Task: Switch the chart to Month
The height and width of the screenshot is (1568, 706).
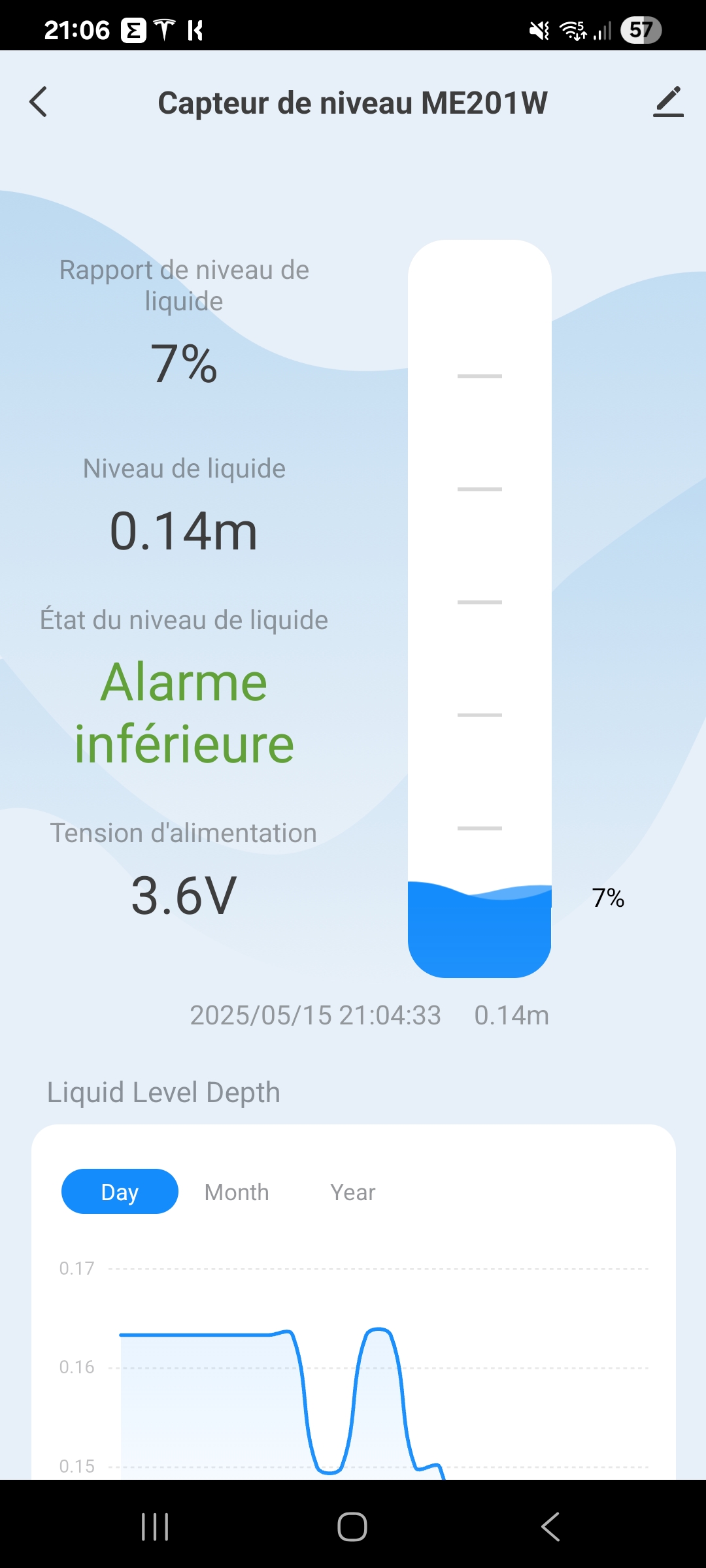Action: point(237,1192)
